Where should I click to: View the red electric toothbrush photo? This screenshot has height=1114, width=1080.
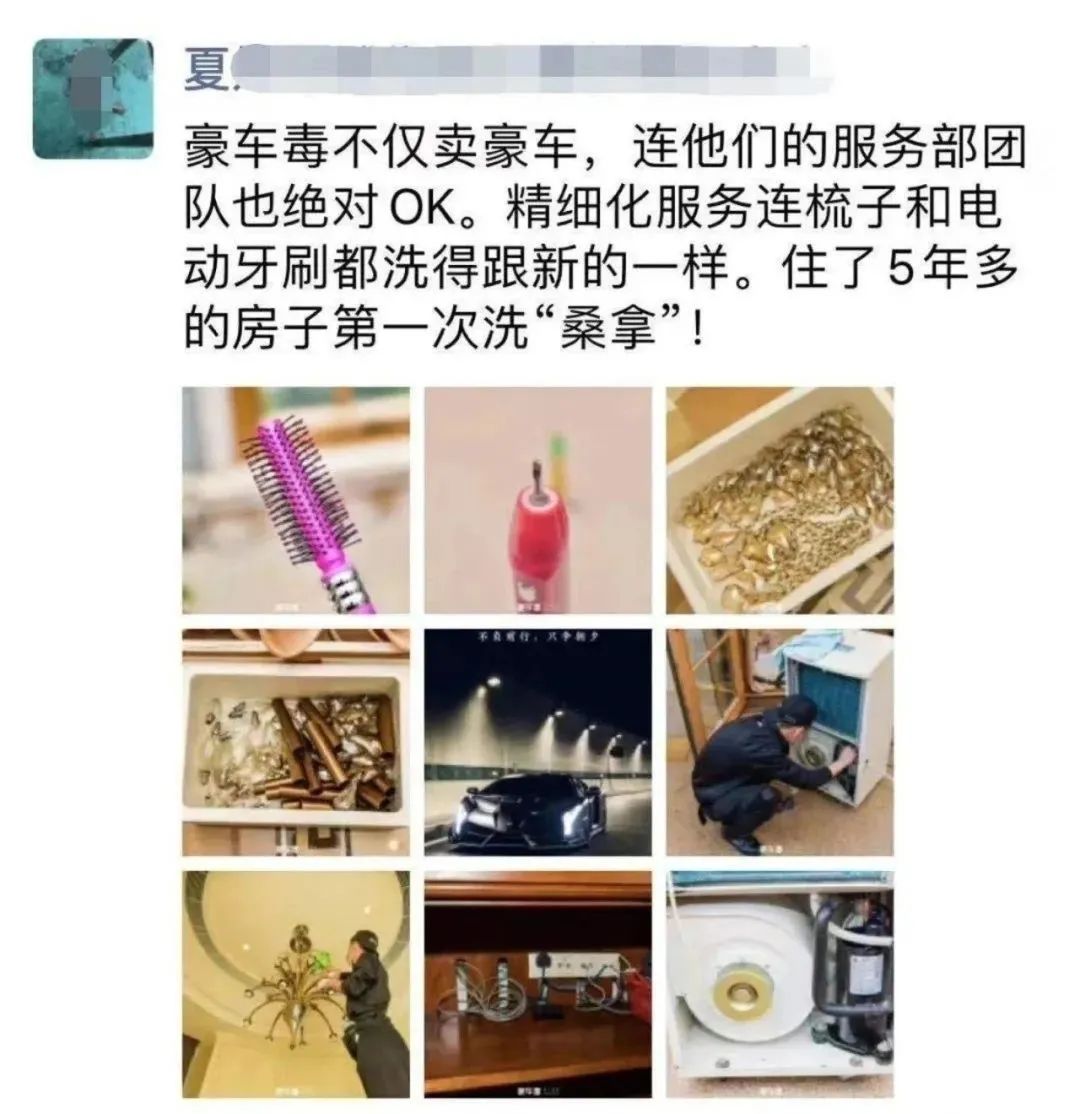click(x=538, y=500)
